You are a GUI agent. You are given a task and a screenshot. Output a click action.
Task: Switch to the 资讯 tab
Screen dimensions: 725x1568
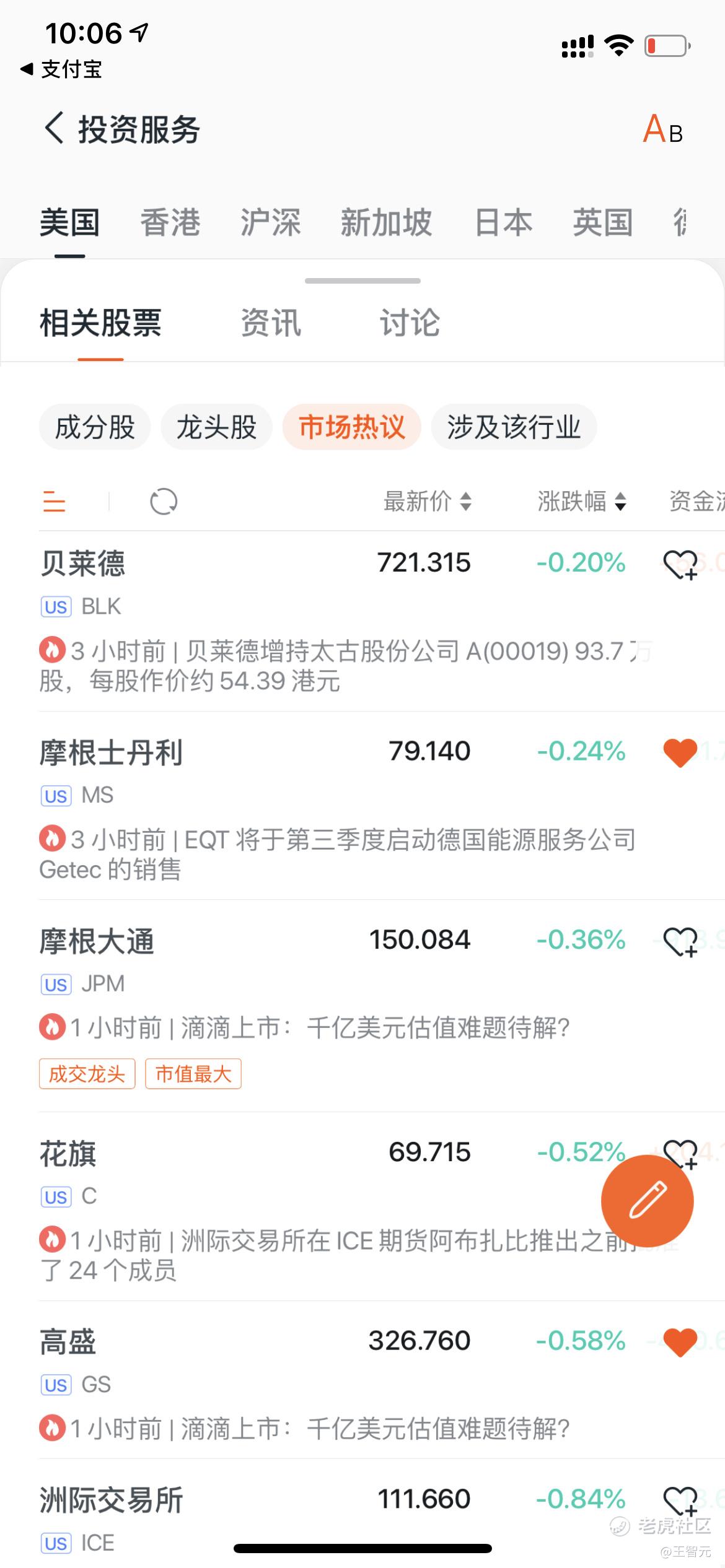271,323
